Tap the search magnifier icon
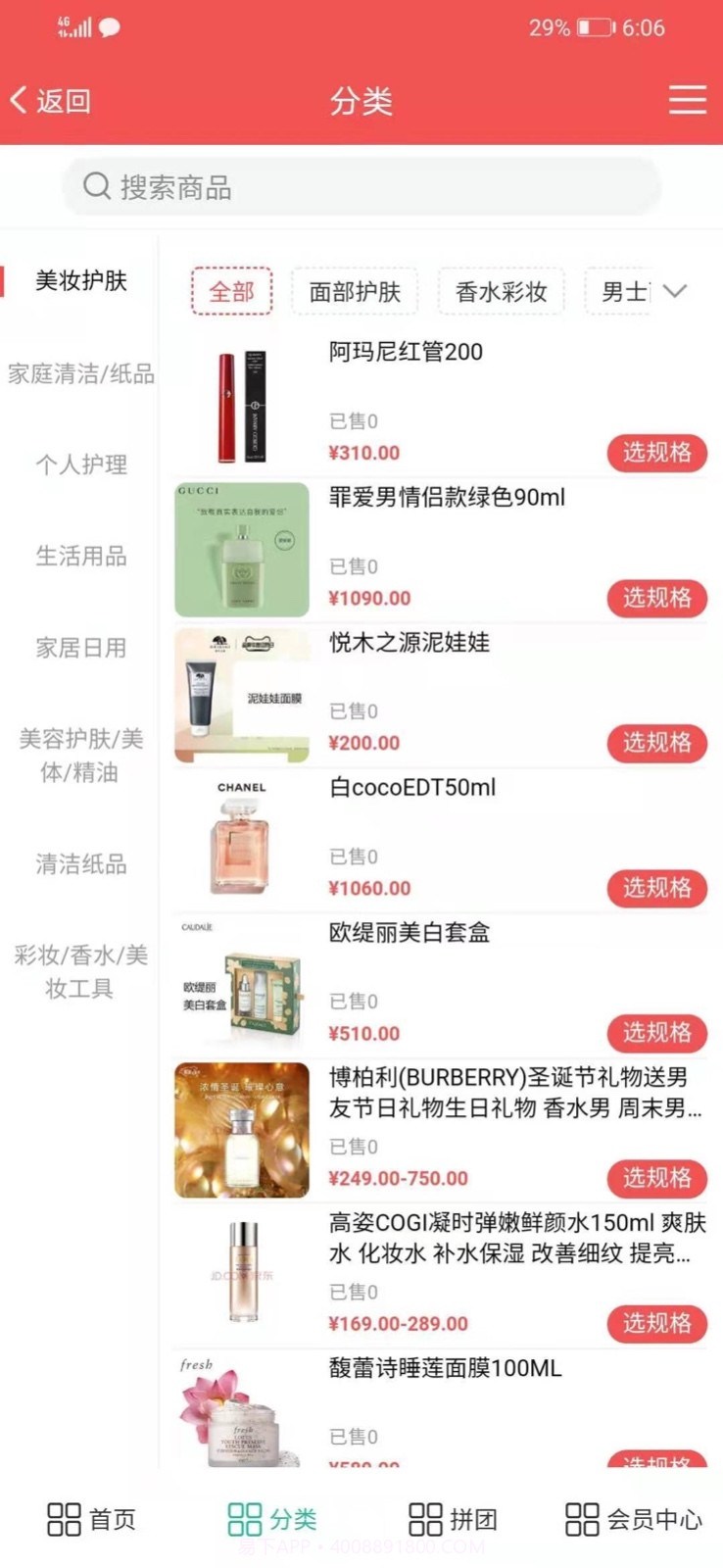 [96, 187]
